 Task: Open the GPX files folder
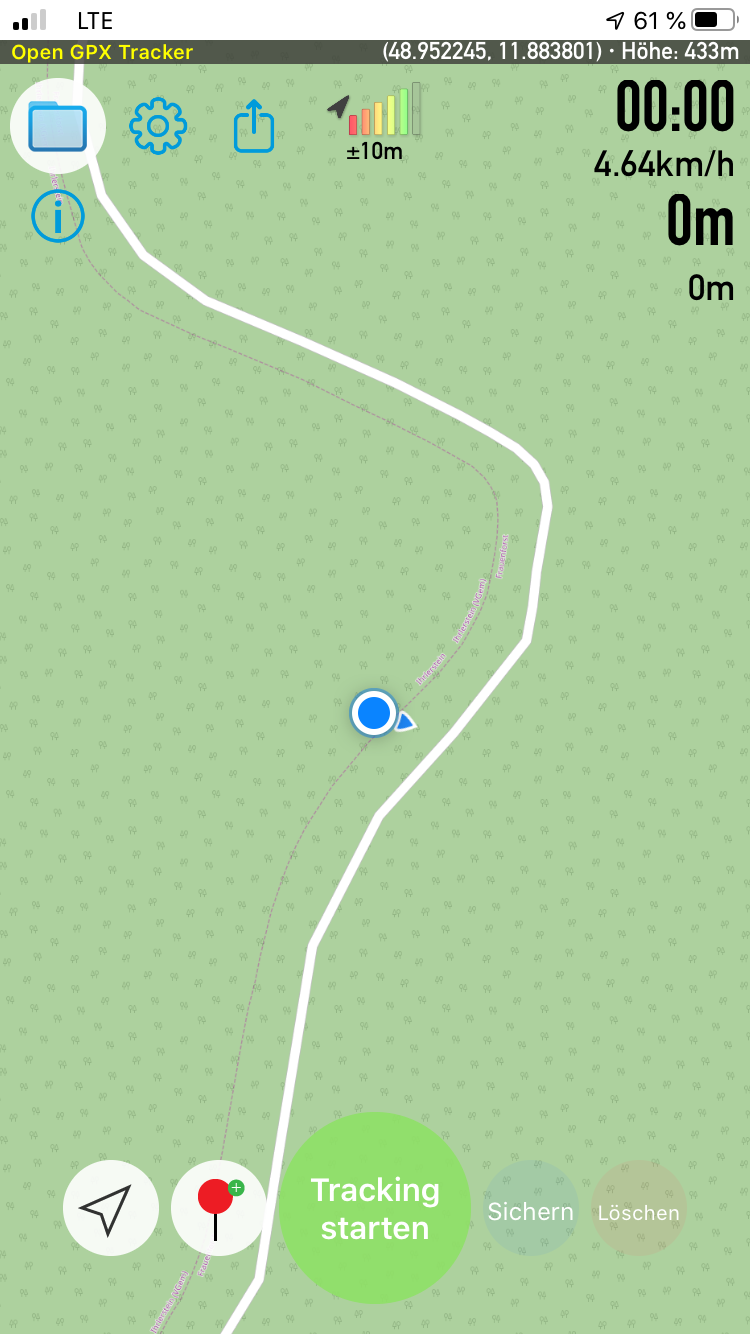[x=58, y=126]
